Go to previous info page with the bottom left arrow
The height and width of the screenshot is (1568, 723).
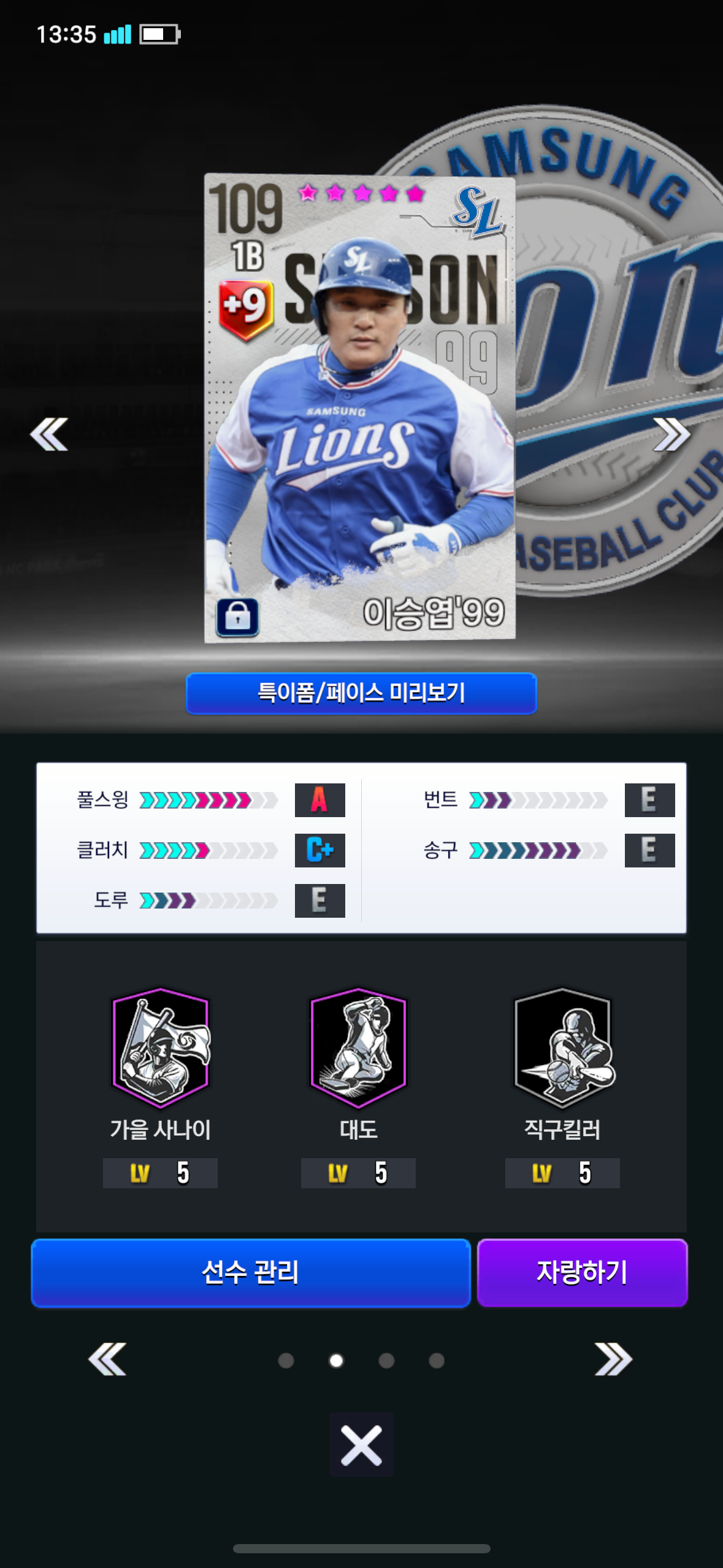(x=107, y=1359)
